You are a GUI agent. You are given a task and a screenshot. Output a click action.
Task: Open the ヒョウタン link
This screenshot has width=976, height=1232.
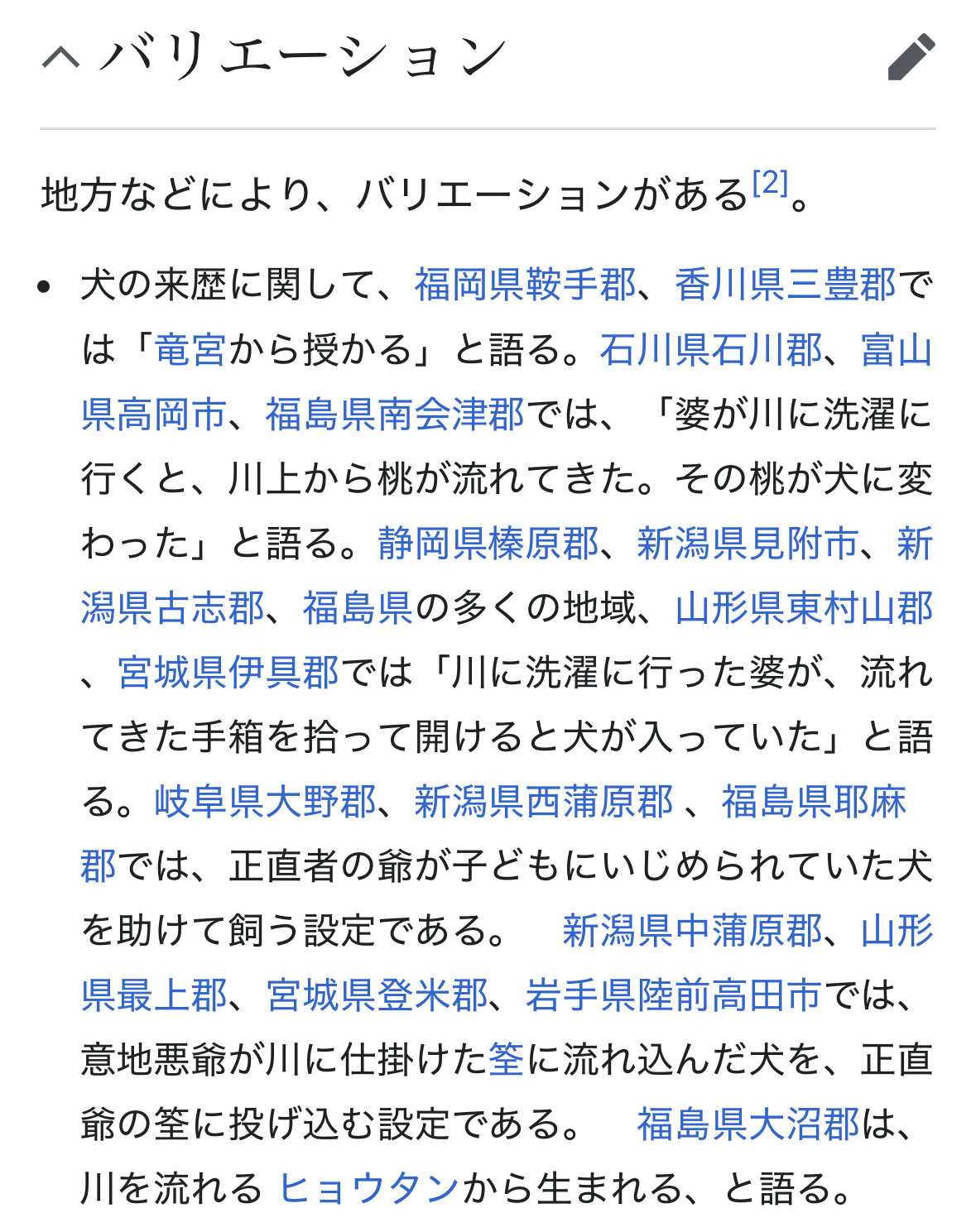point(368,1189)
